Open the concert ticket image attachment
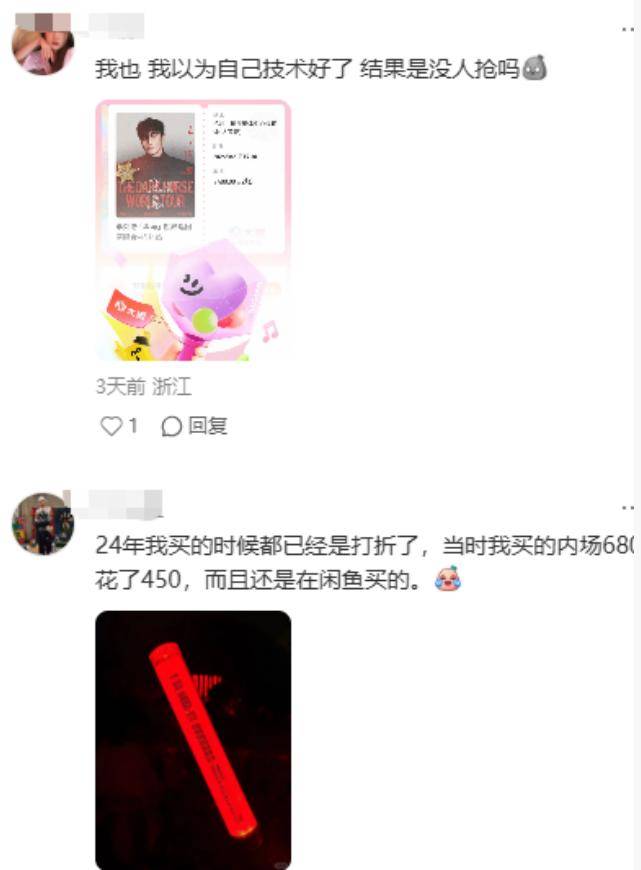Screen dimensions: 641x870 (x=193, y=230)
